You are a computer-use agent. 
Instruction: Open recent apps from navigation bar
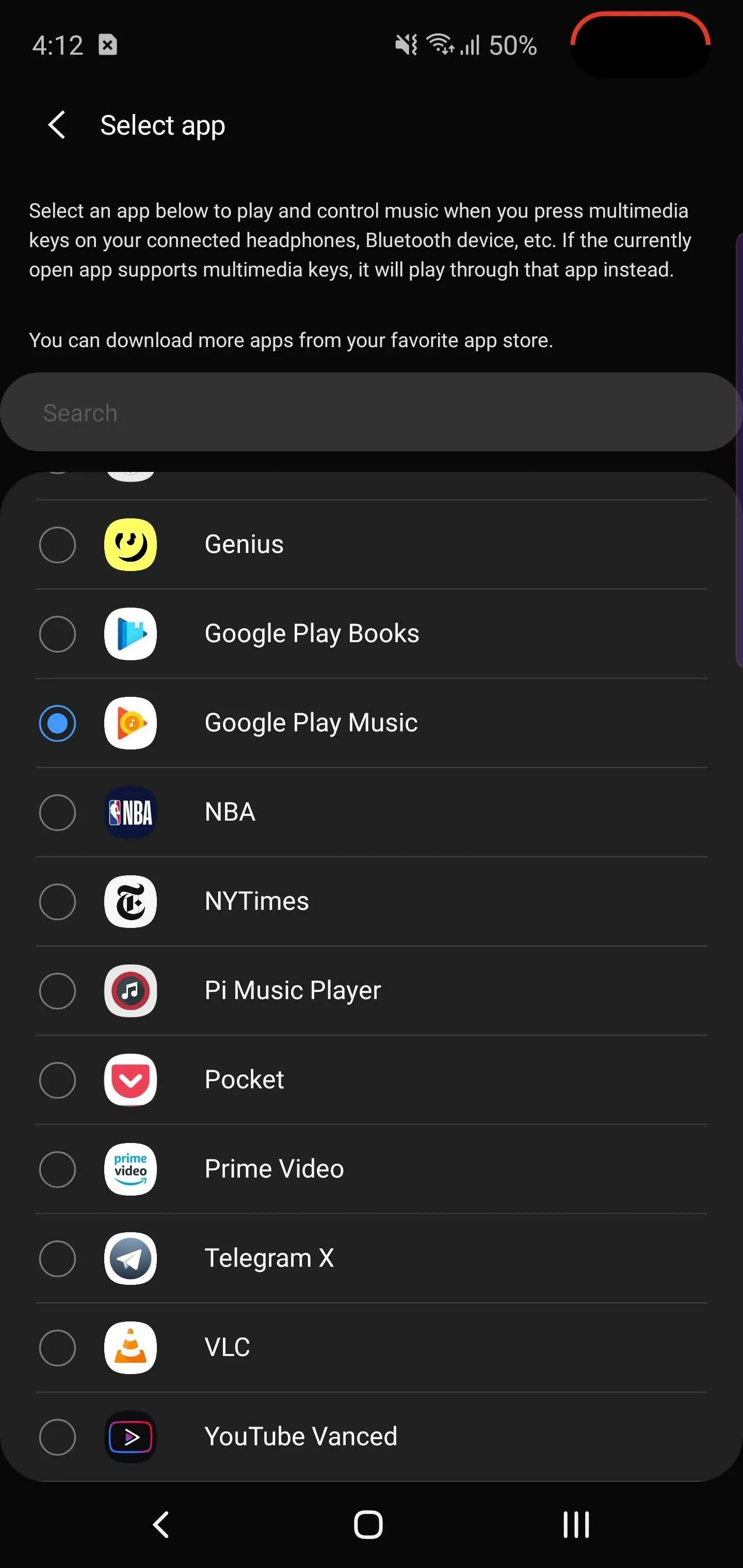575,1525
